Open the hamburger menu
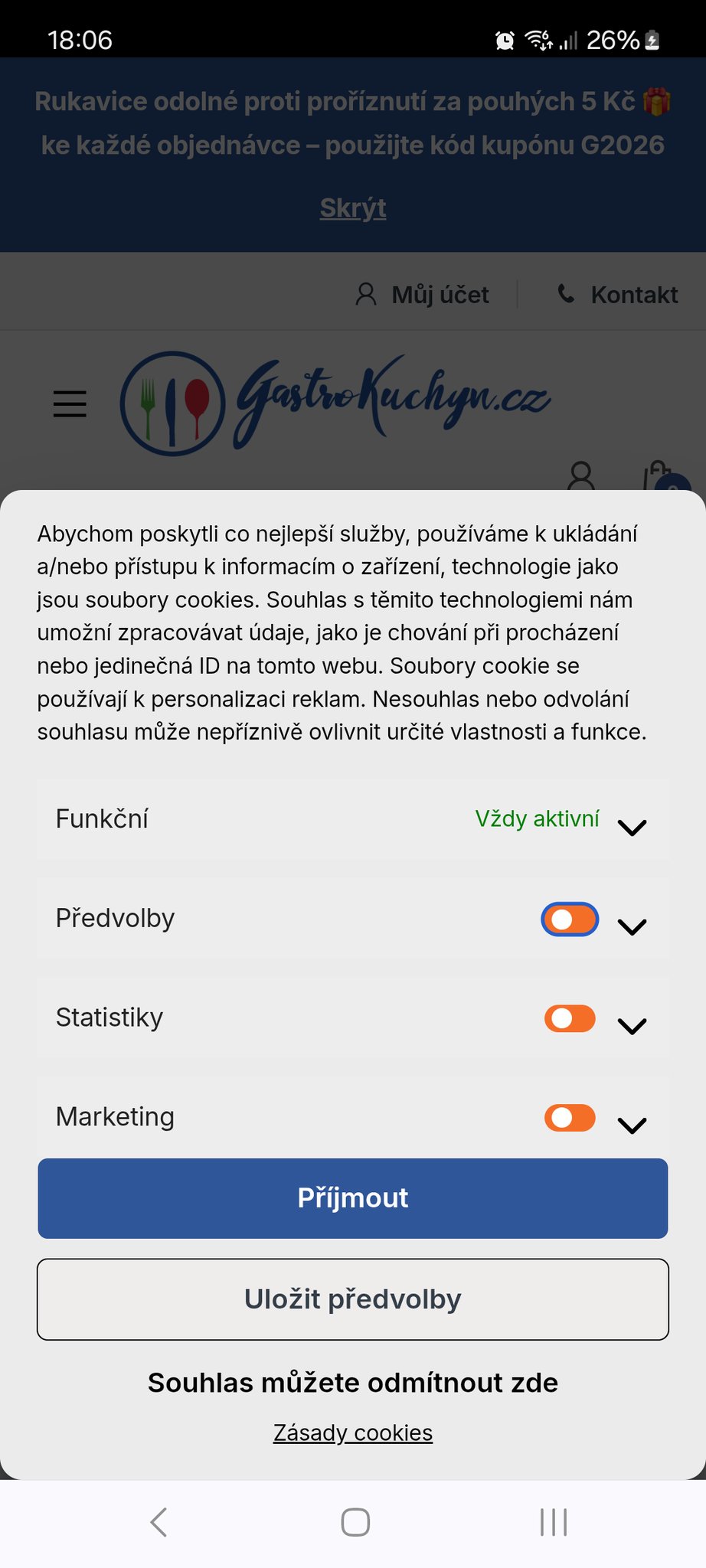 70,403
